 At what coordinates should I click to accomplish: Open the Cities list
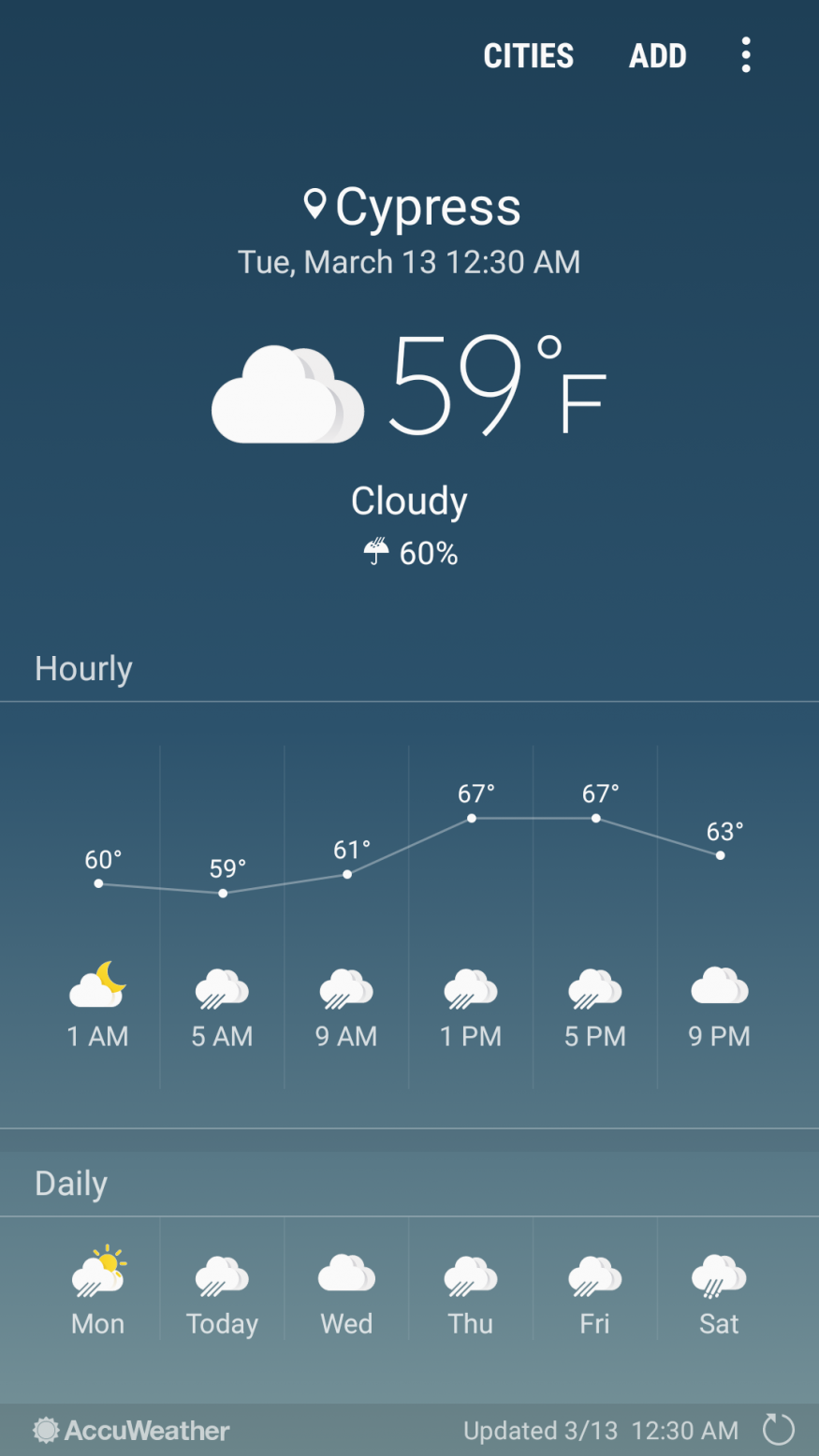528,56
